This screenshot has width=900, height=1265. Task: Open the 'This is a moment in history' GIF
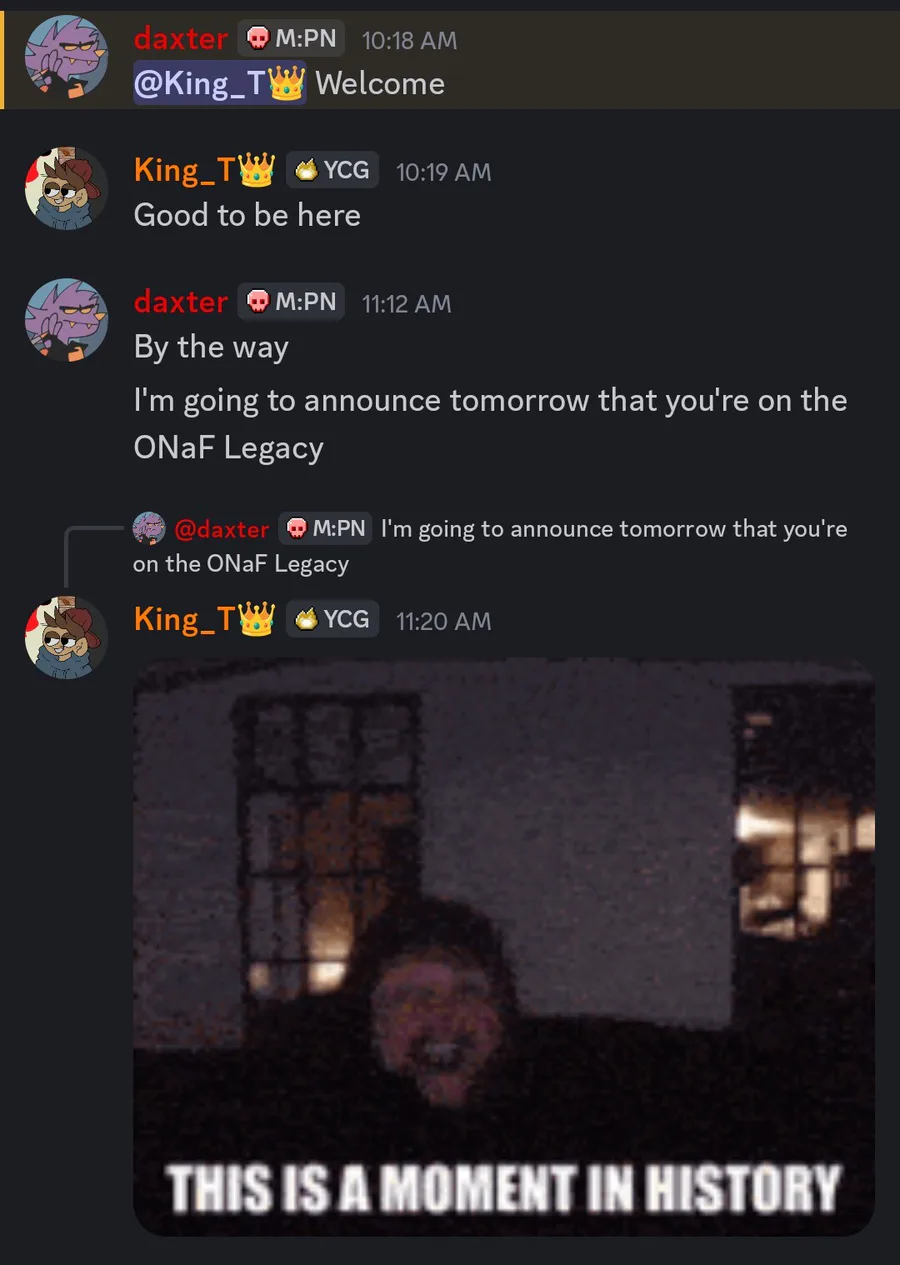tap(503, 945)
